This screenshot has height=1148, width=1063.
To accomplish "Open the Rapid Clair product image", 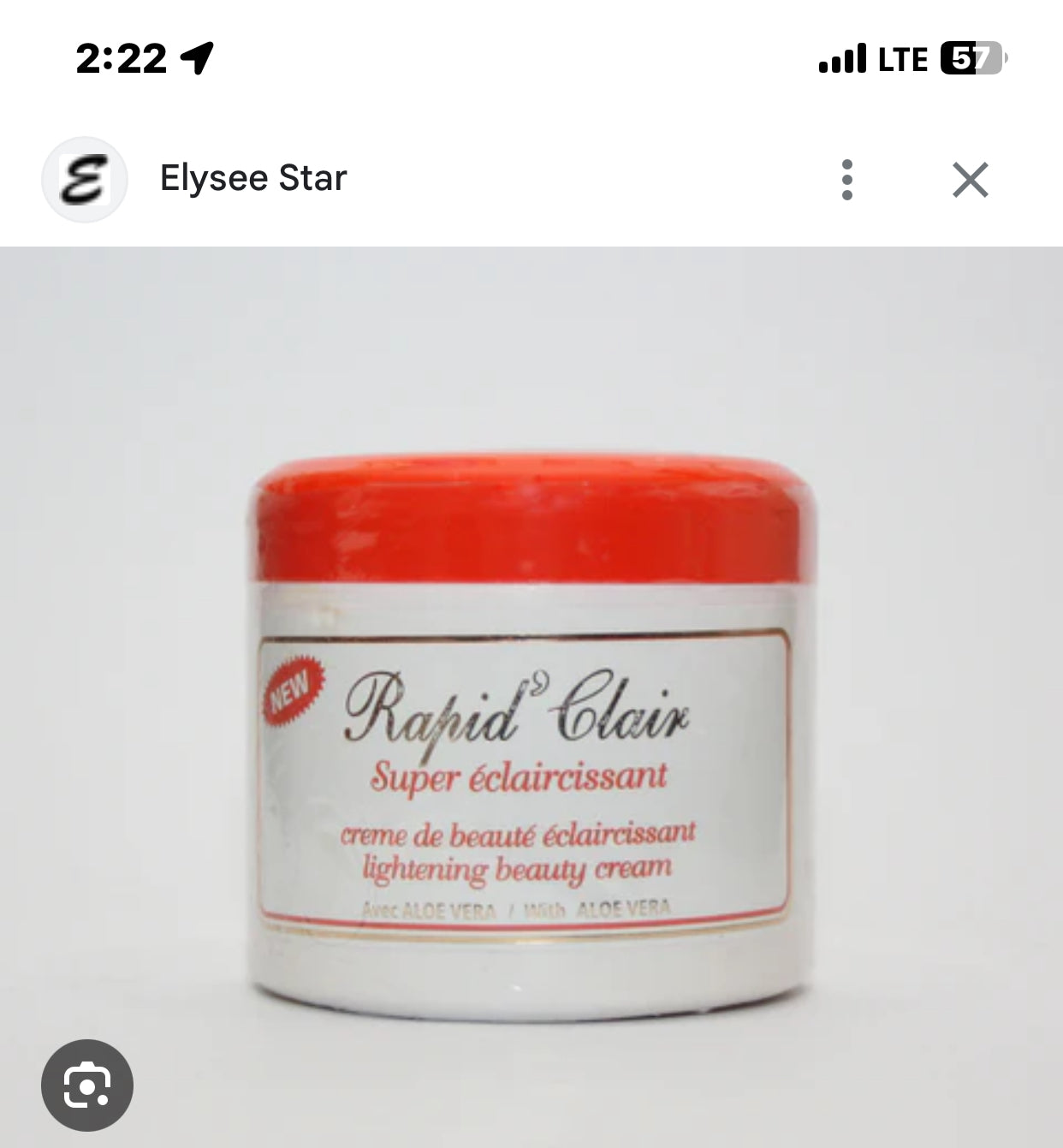I will tap(531, 736).
